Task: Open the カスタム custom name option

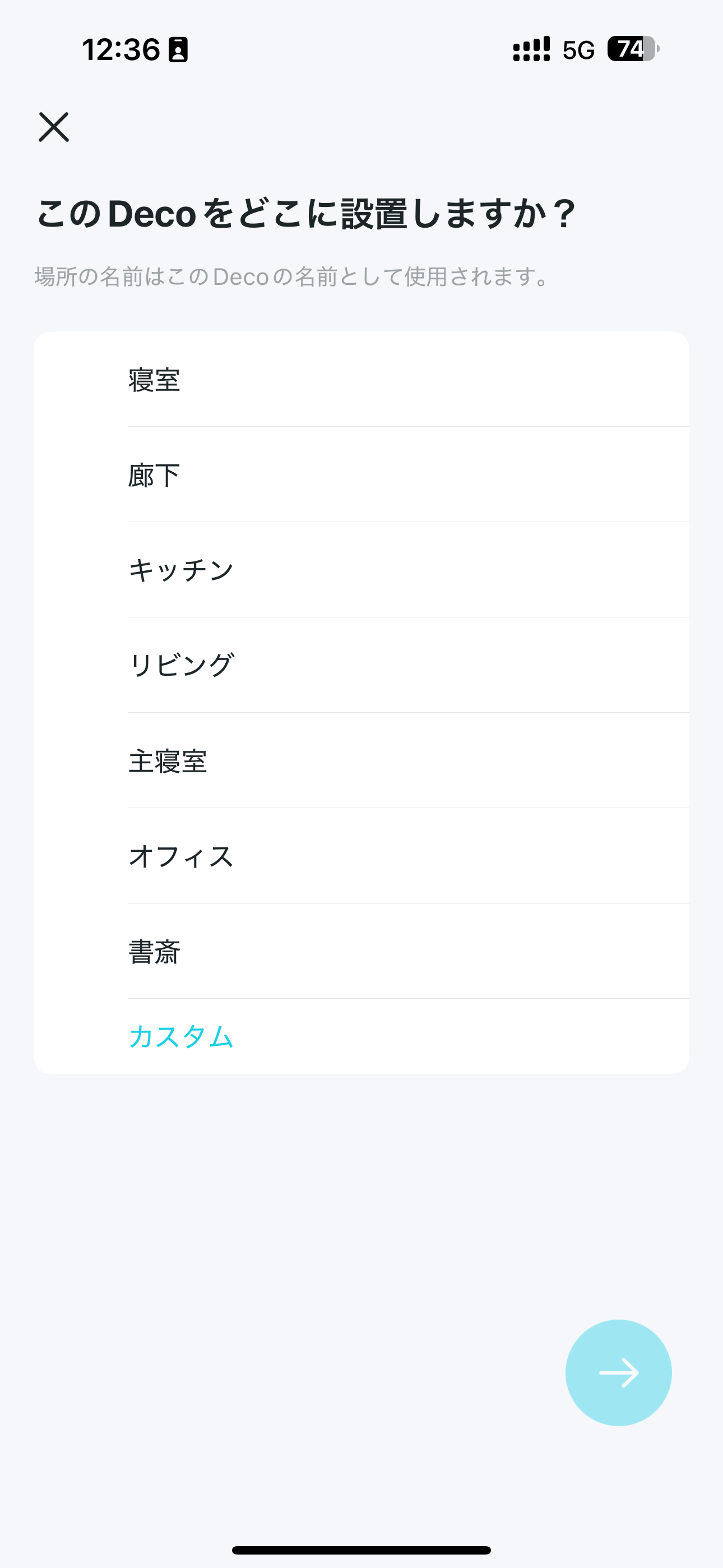Action: coord(361,1036)
